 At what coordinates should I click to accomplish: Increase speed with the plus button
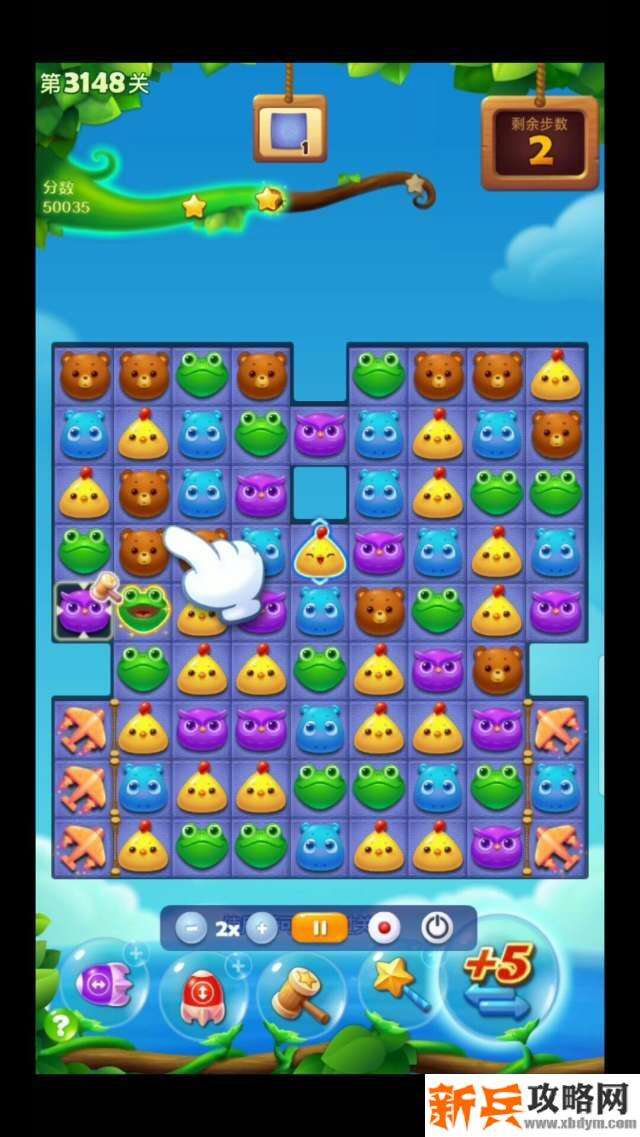point(261,928)
